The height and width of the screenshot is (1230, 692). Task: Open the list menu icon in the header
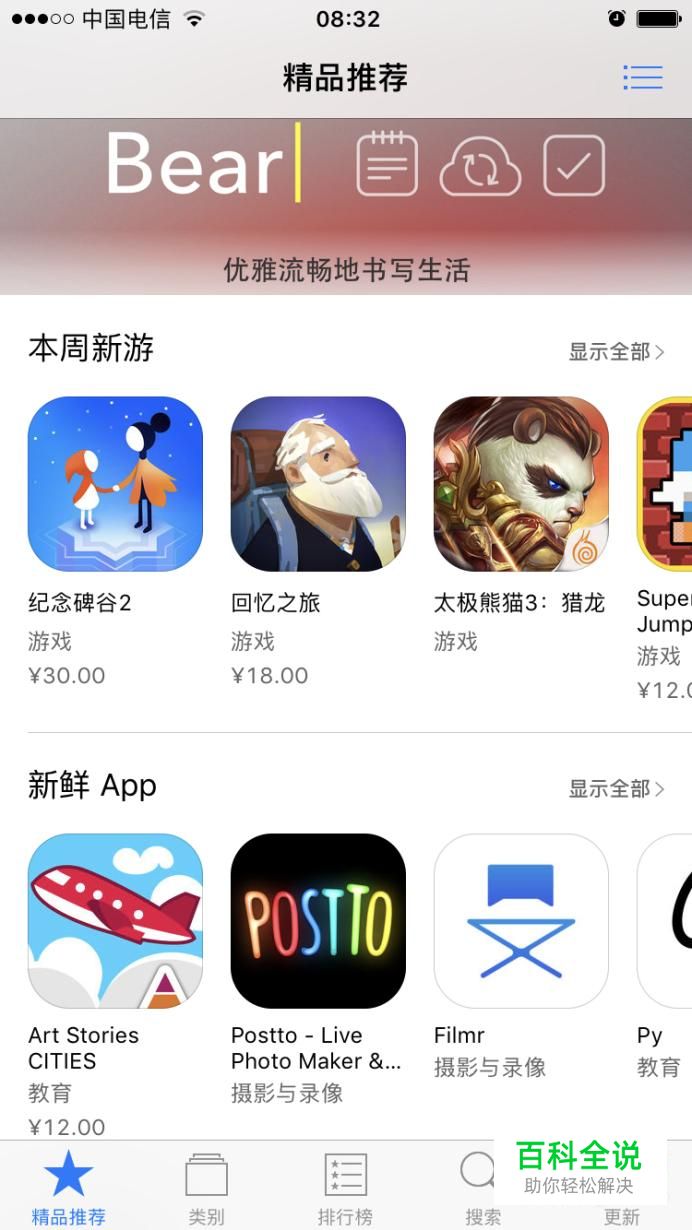[642, 77]
